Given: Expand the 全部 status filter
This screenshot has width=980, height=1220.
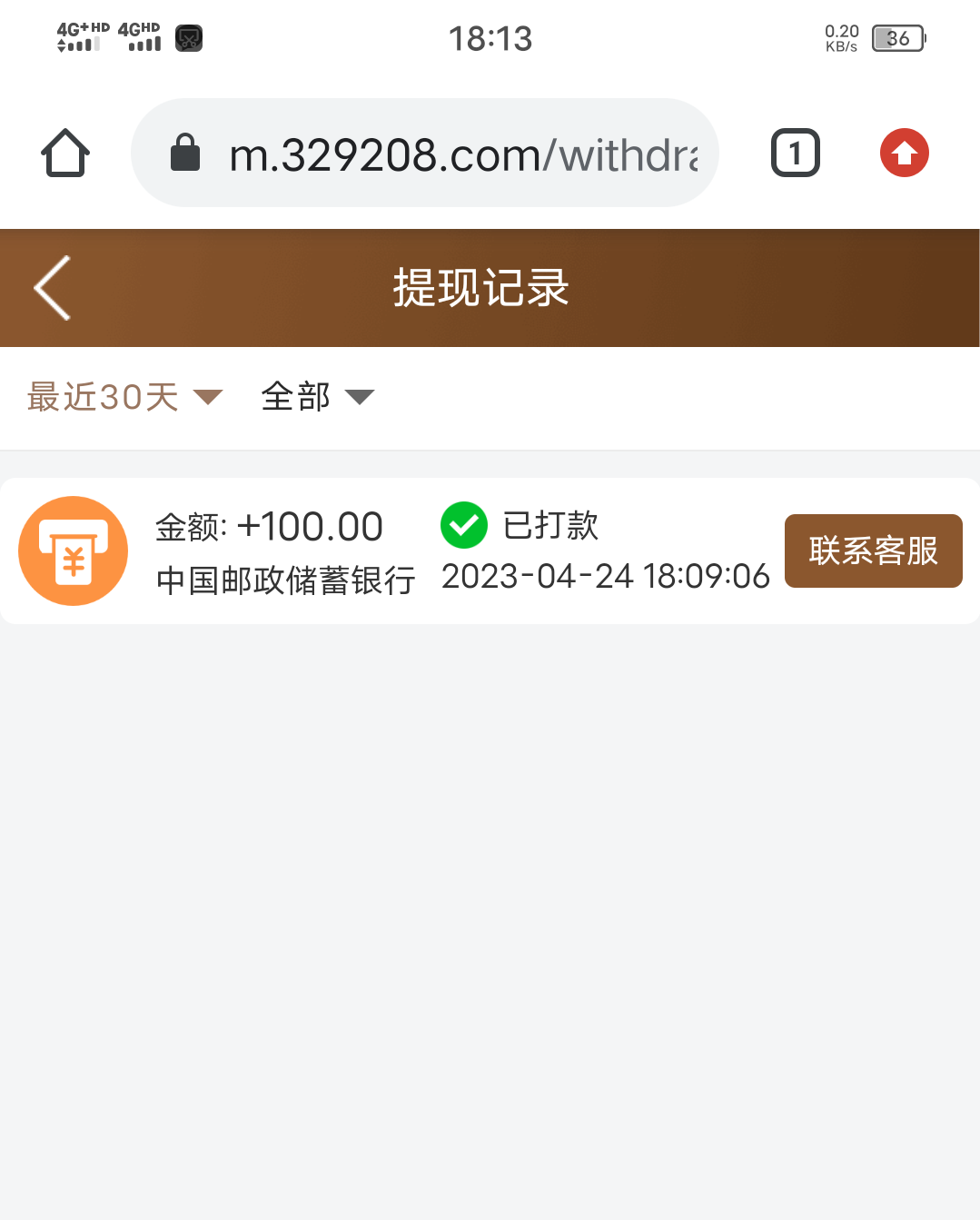Looking at the screenshot, I should click(317, 397).
